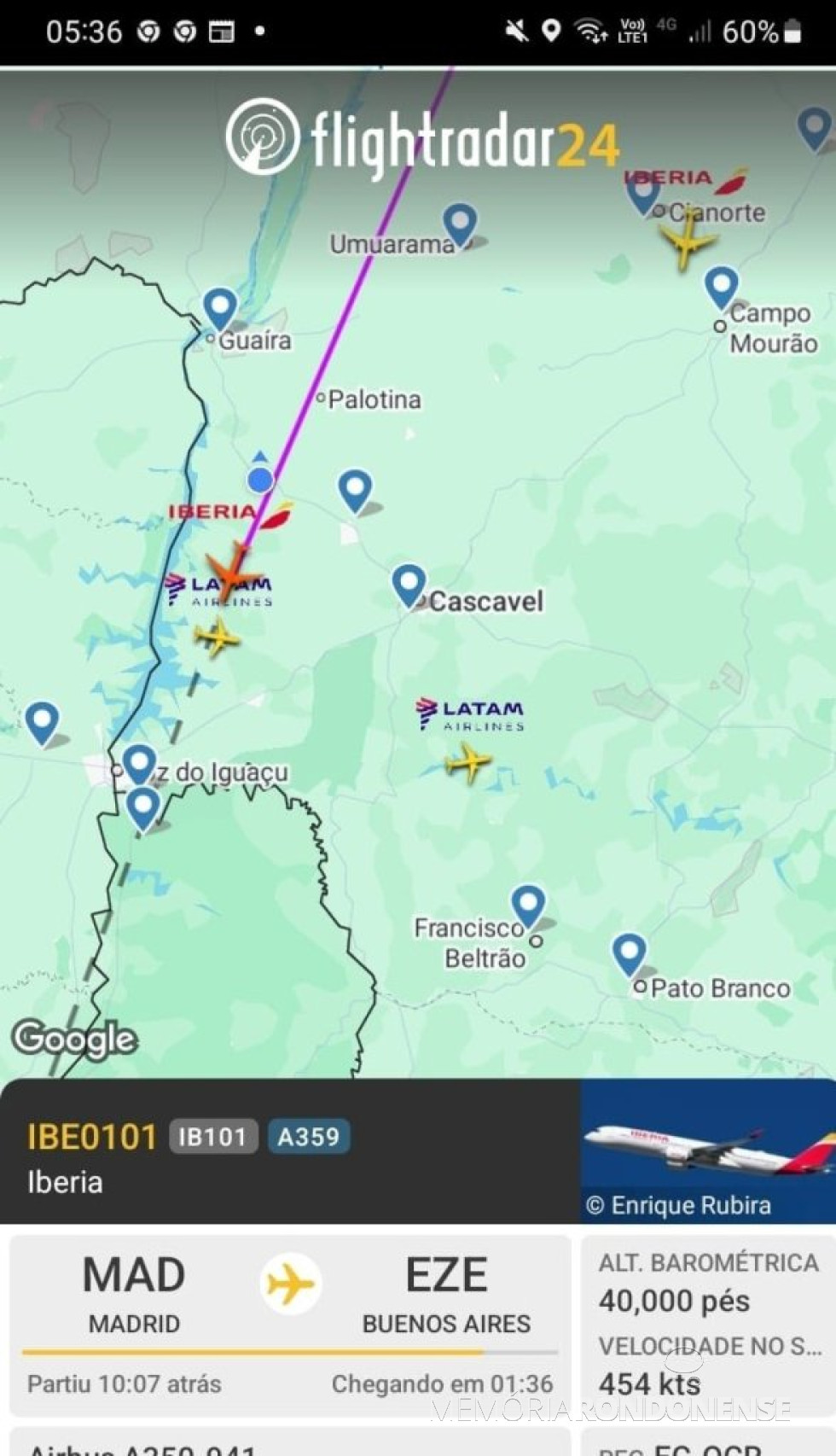Click the GPS location indicator in the status bar
836x1456 pixels.
pyautogui.click(x=552, y=30)
